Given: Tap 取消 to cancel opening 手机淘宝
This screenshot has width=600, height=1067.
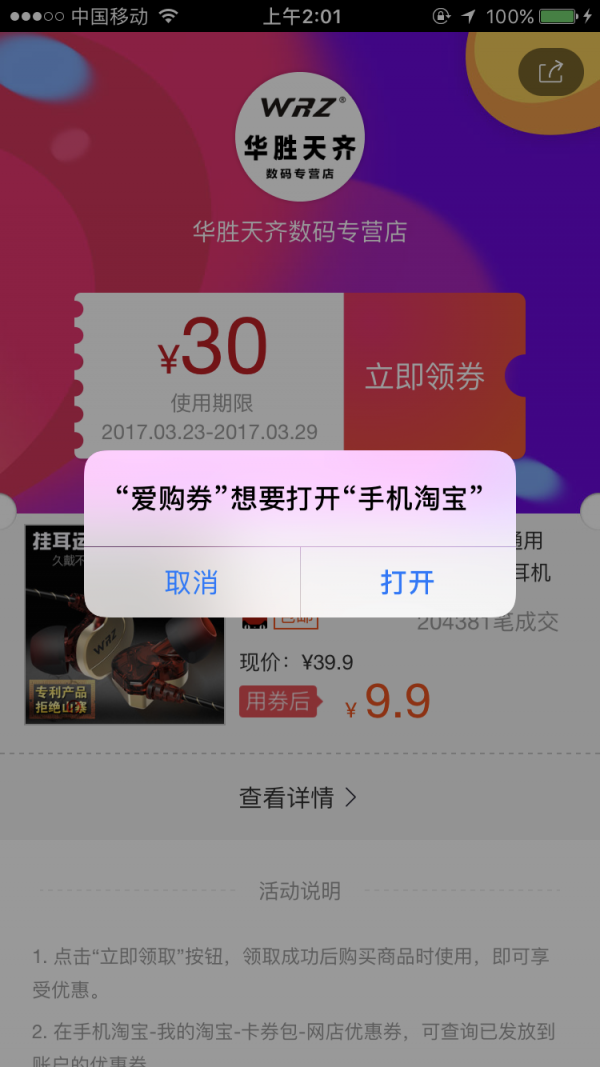Looking at the screenshot, I should 192,582.
